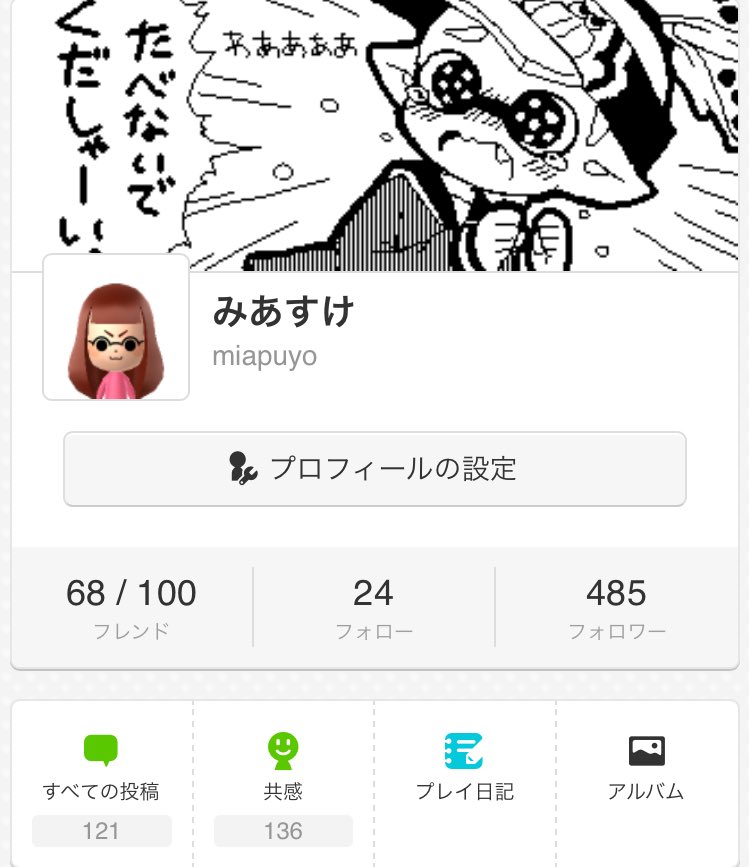The height and width of the screenshot is (867, 749).
Task: Tap the Mii profile avatar
Action: tap(116, 327)
